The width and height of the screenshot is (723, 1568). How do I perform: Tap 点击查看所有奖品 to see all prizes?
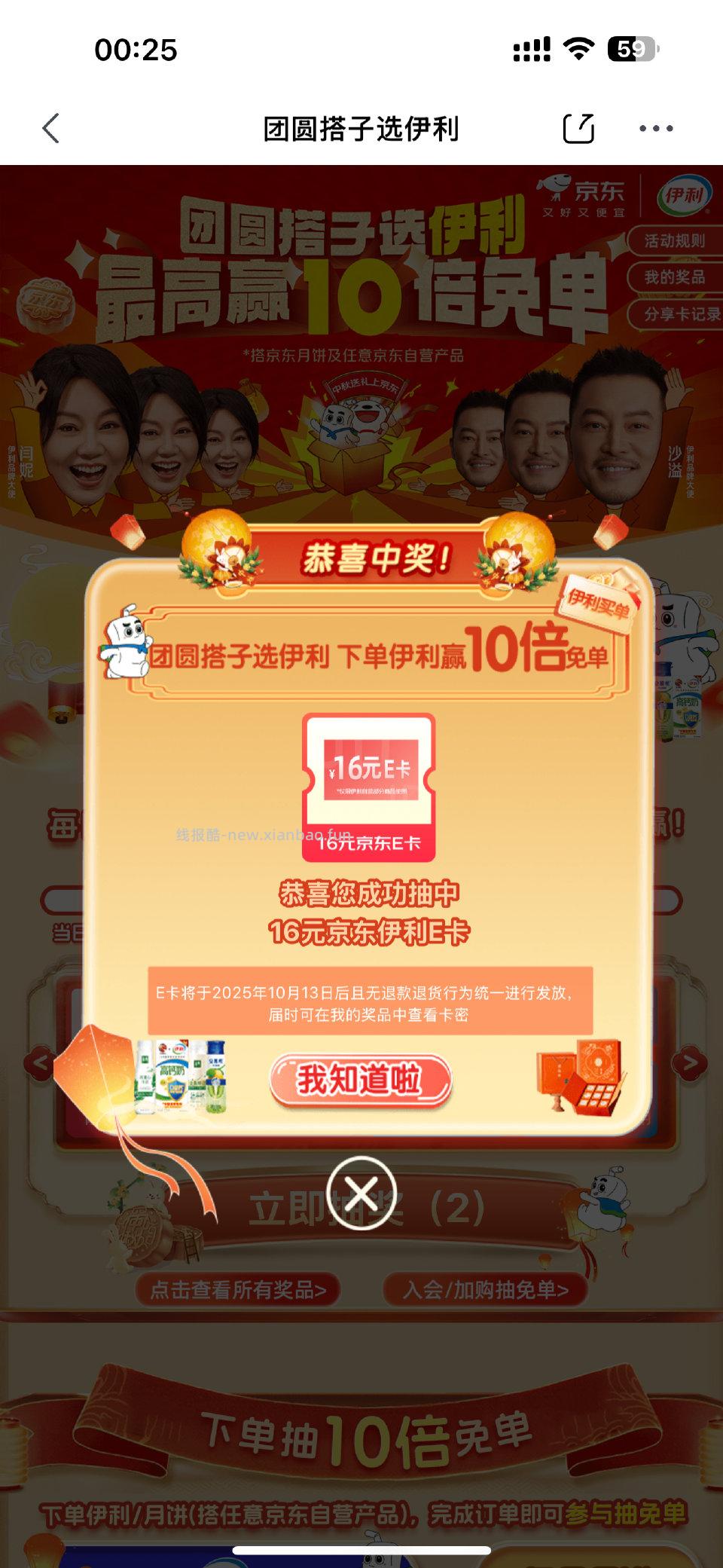[238, 1290]
